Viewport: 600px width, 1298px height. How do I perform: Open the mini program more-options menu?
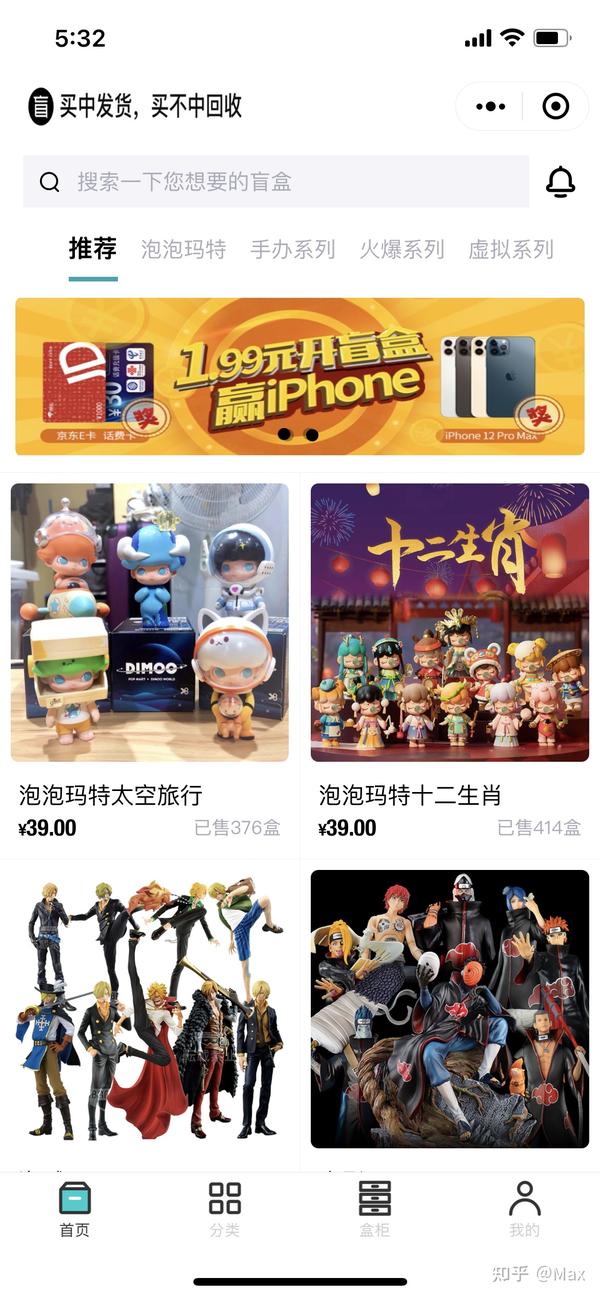(x=490, y=106)
